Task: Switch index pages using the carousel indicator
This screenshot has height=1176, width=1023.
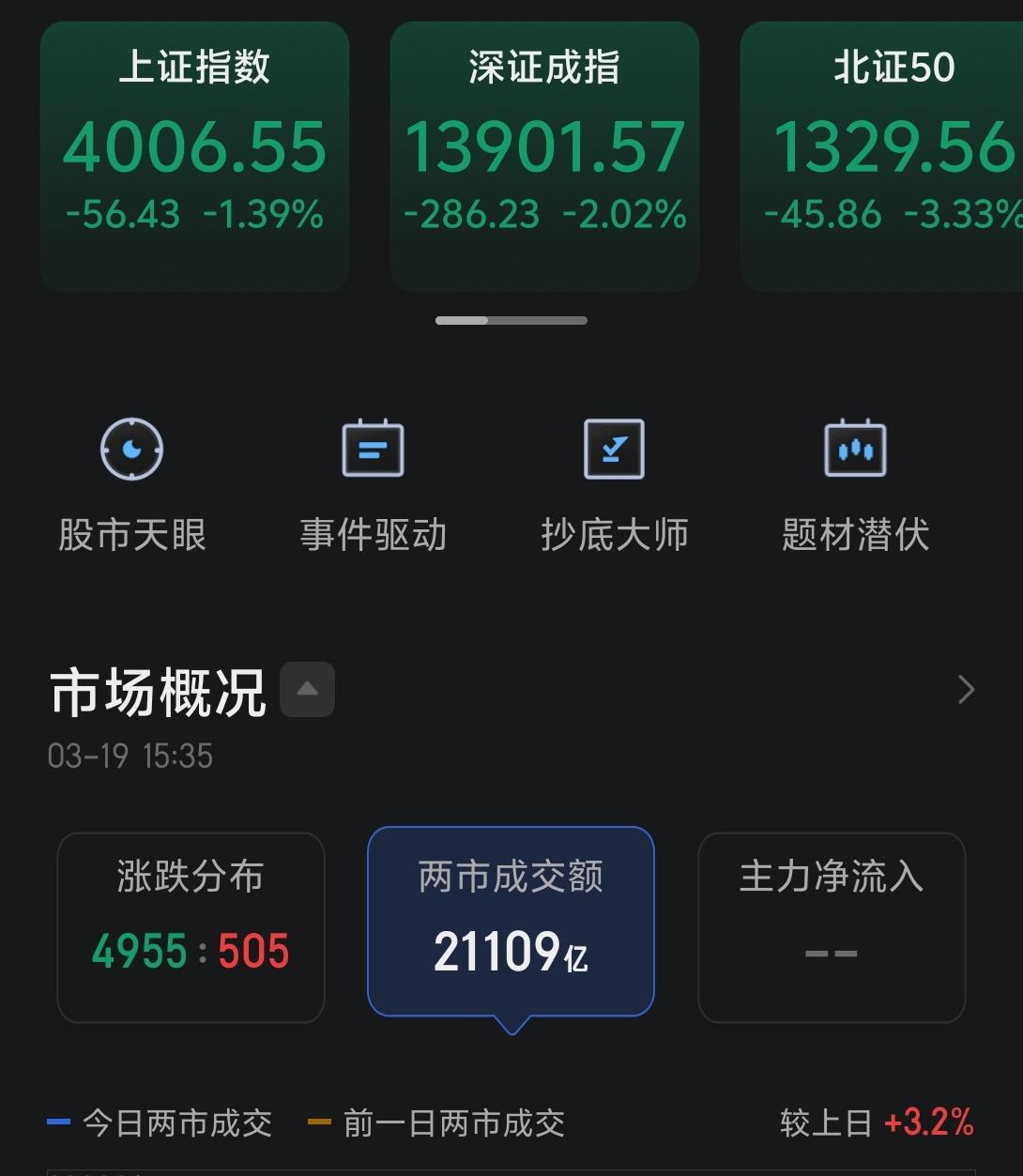Action: pyautogui.click(x=511, y=320)
